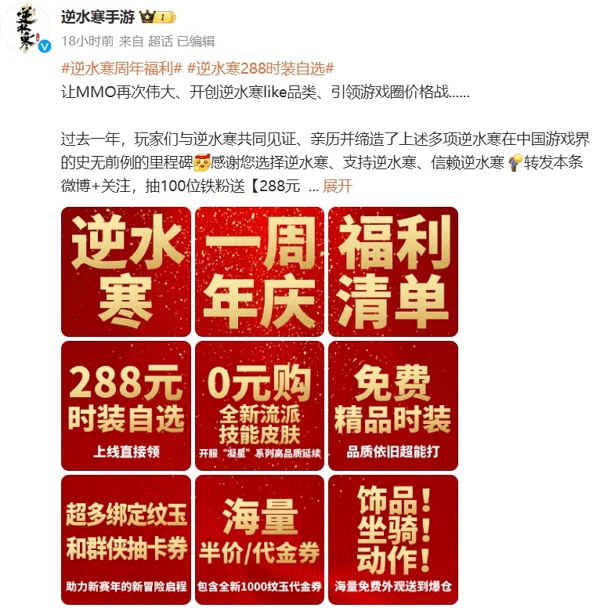Image resolution: width=600 pixels, height=608 pixels.
Task: Open the 超多绑定纹玉 image tile
Action: (125, 538)
